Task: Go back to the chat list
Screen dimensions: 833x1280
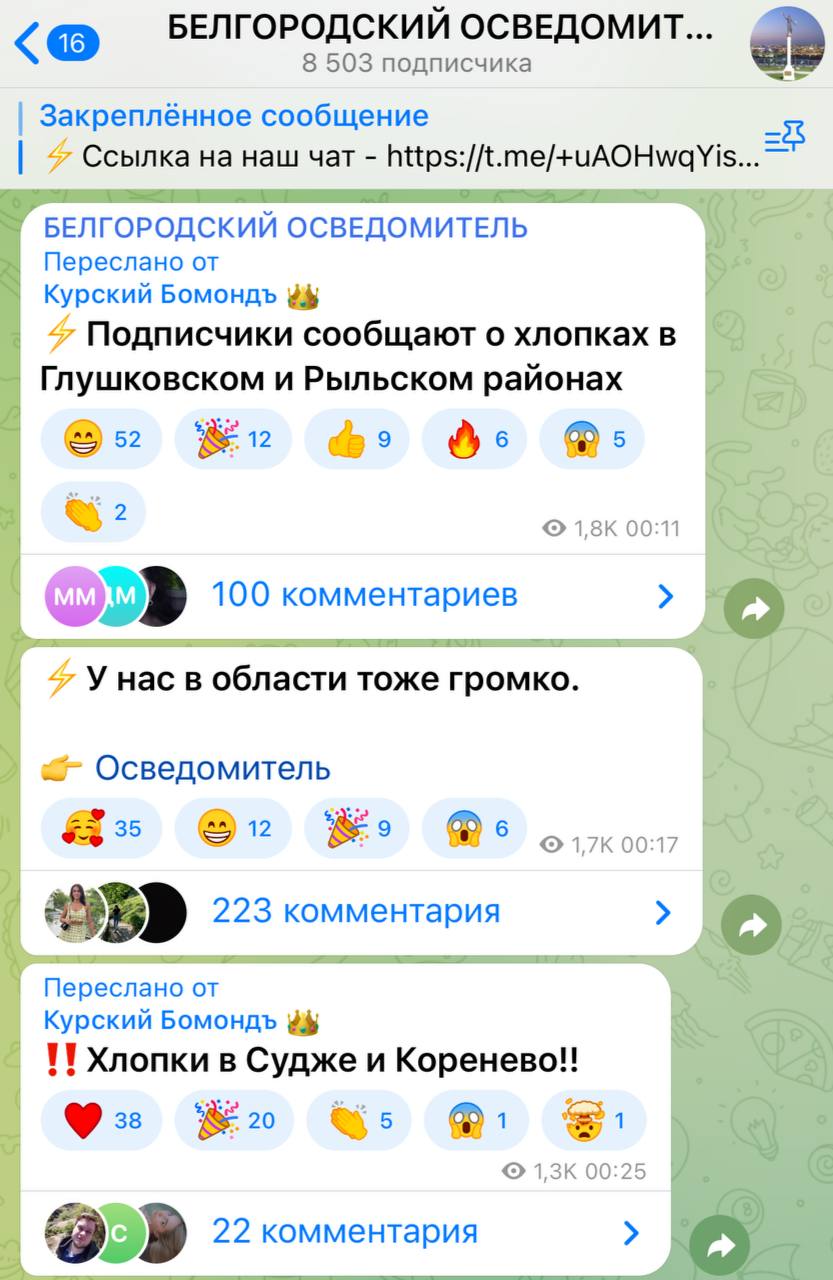Action: 55,43
